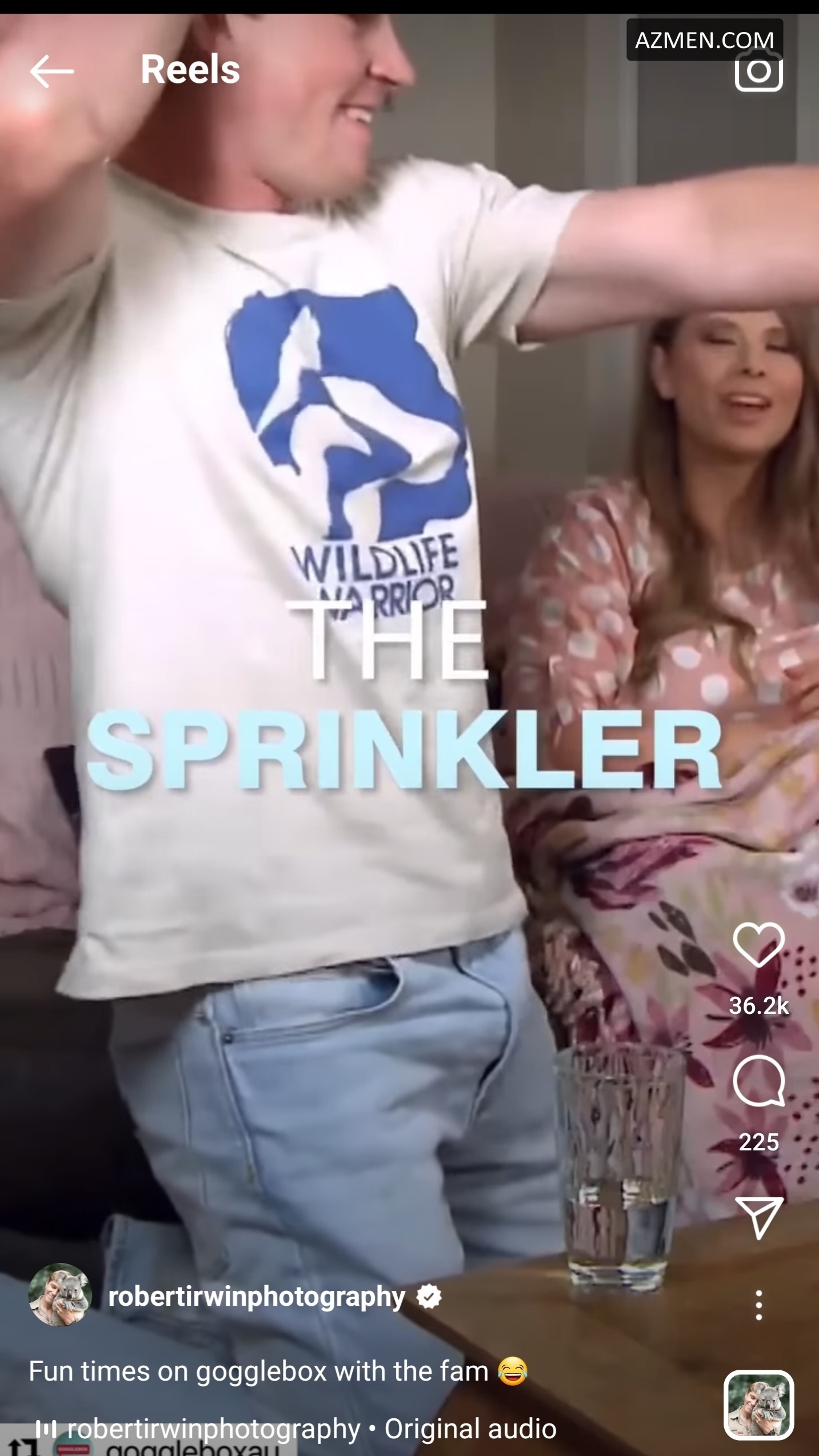
Task: Like this reel with the heart icon
Action: (758, 944)
